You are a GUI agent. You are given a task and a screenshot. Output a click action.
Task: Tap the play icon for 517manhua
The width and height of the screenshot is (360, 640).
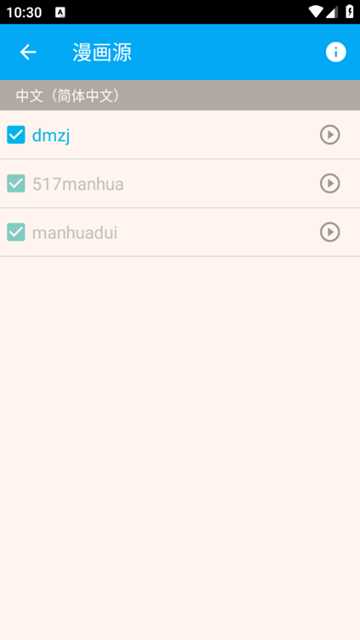(330, 183)
